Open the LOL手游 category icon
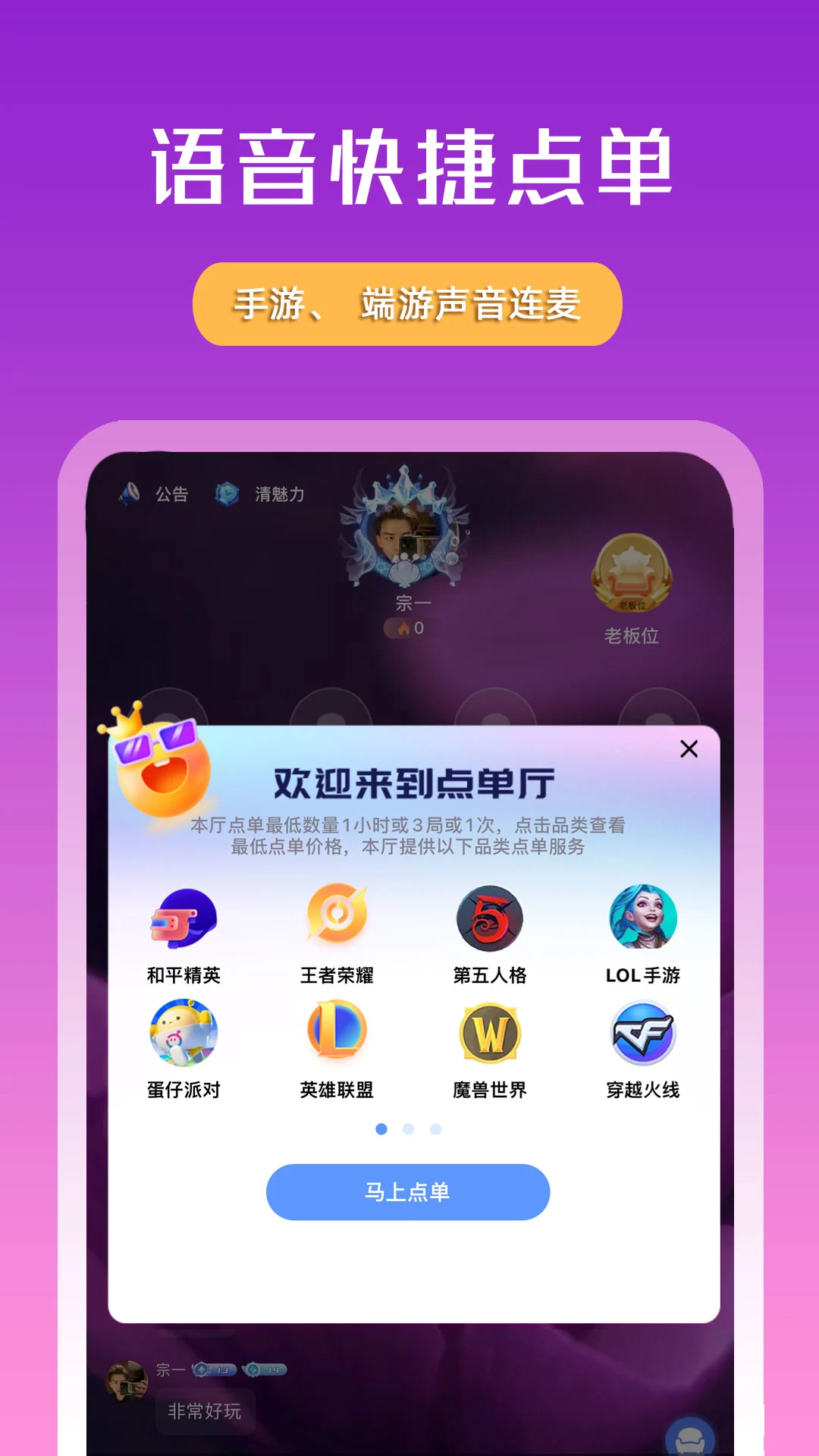819x1456 pixels. coord(643,918)
